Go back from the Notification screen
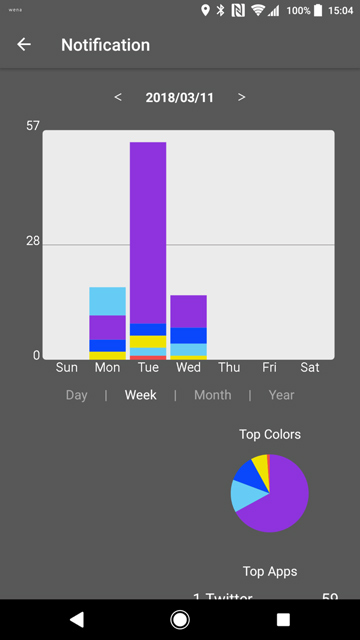Image resolution: width=360 pixels, height=640 pixels. [x=24, y=44]
